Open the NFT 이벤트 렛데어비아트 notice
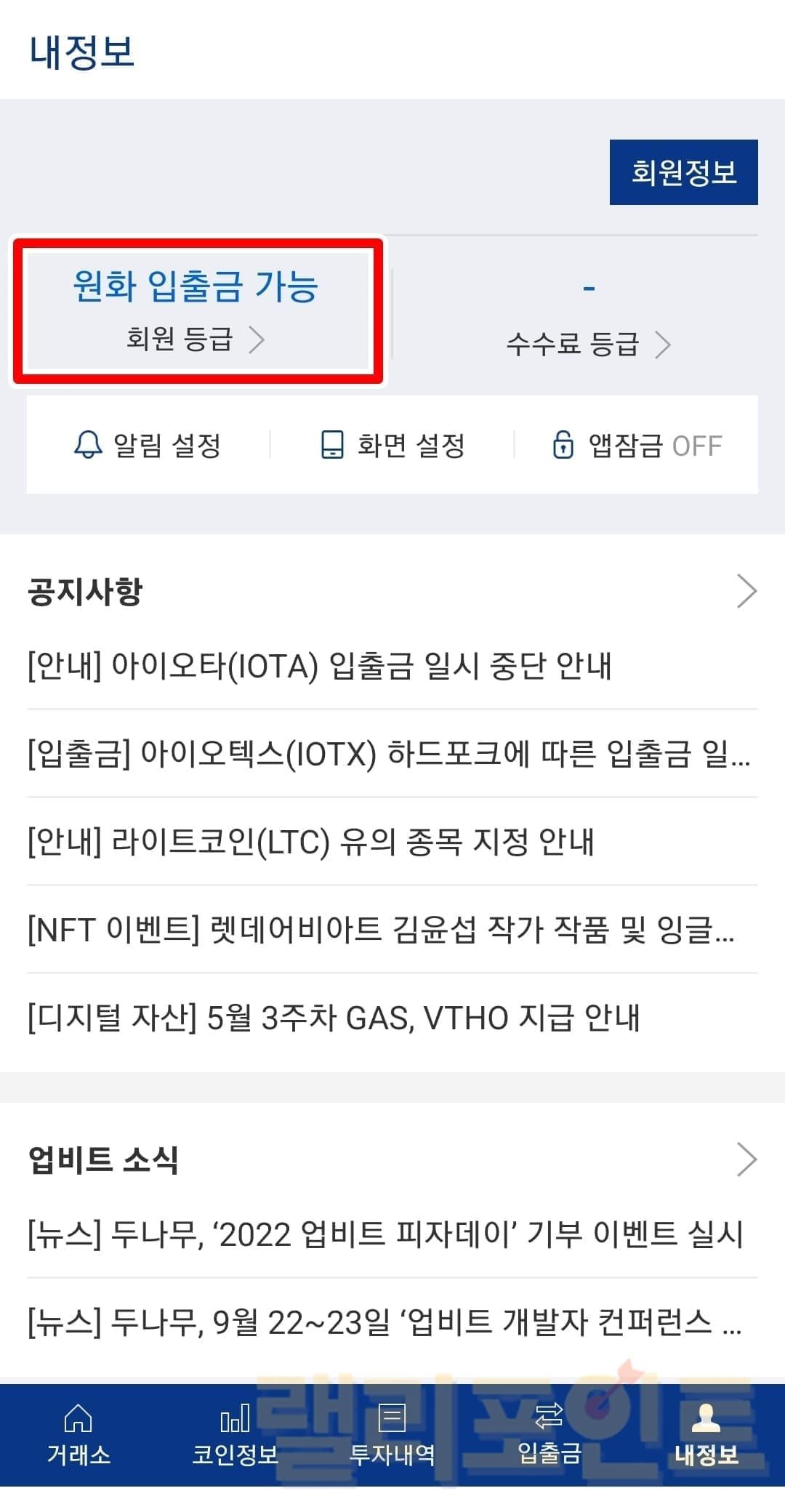This screenshot has height=1512, width=785. pos(382,930)
